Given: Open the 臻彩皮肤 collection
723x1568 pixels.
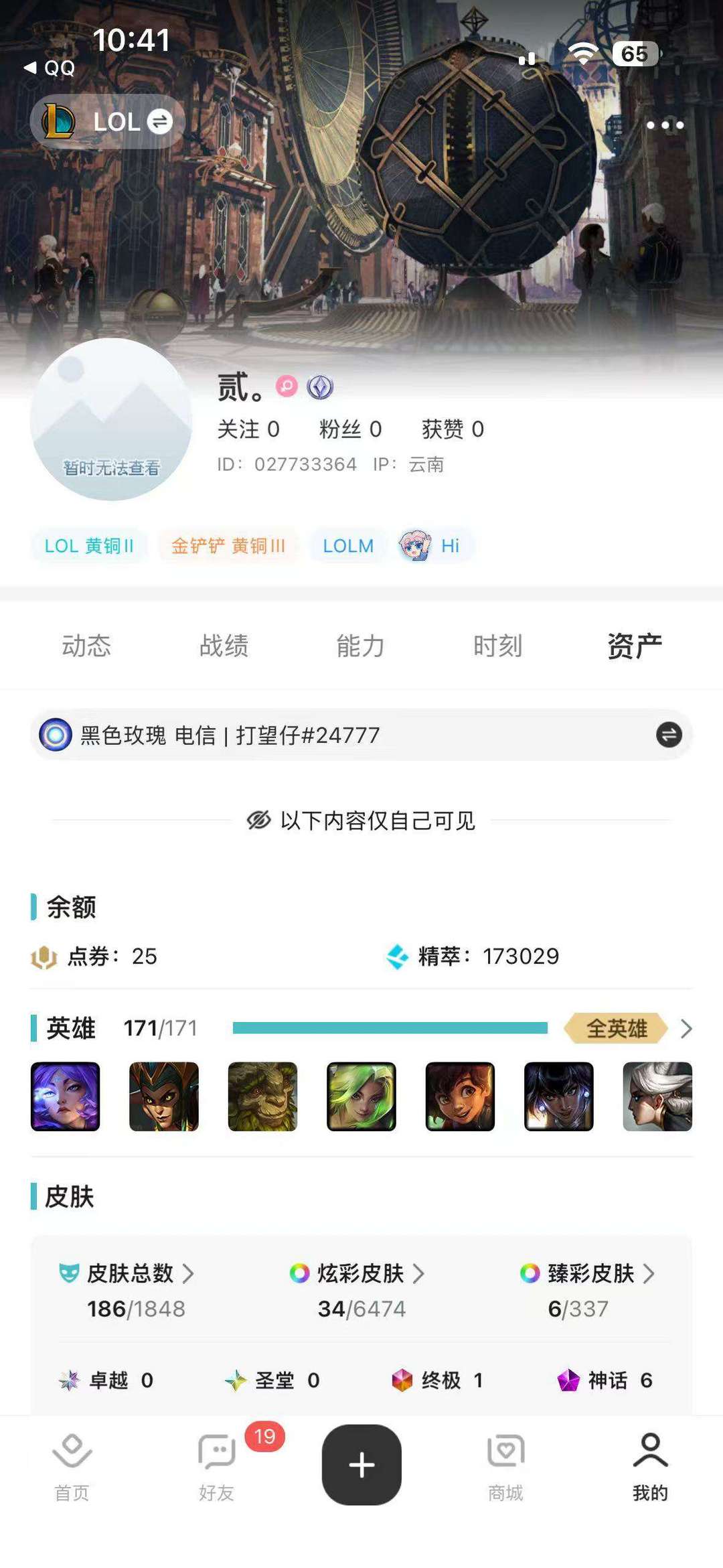Looking at the screenshot, I should [x=588, y=1274].
